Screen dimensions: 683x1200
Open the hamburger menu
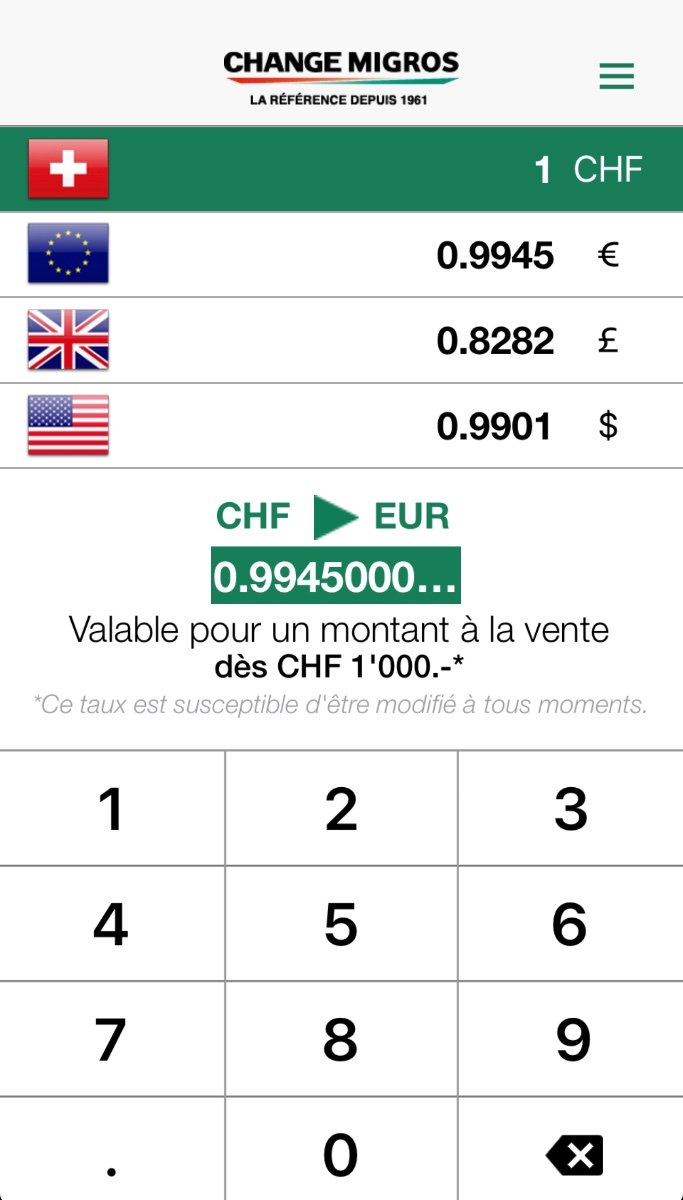[x=616, y=76]
